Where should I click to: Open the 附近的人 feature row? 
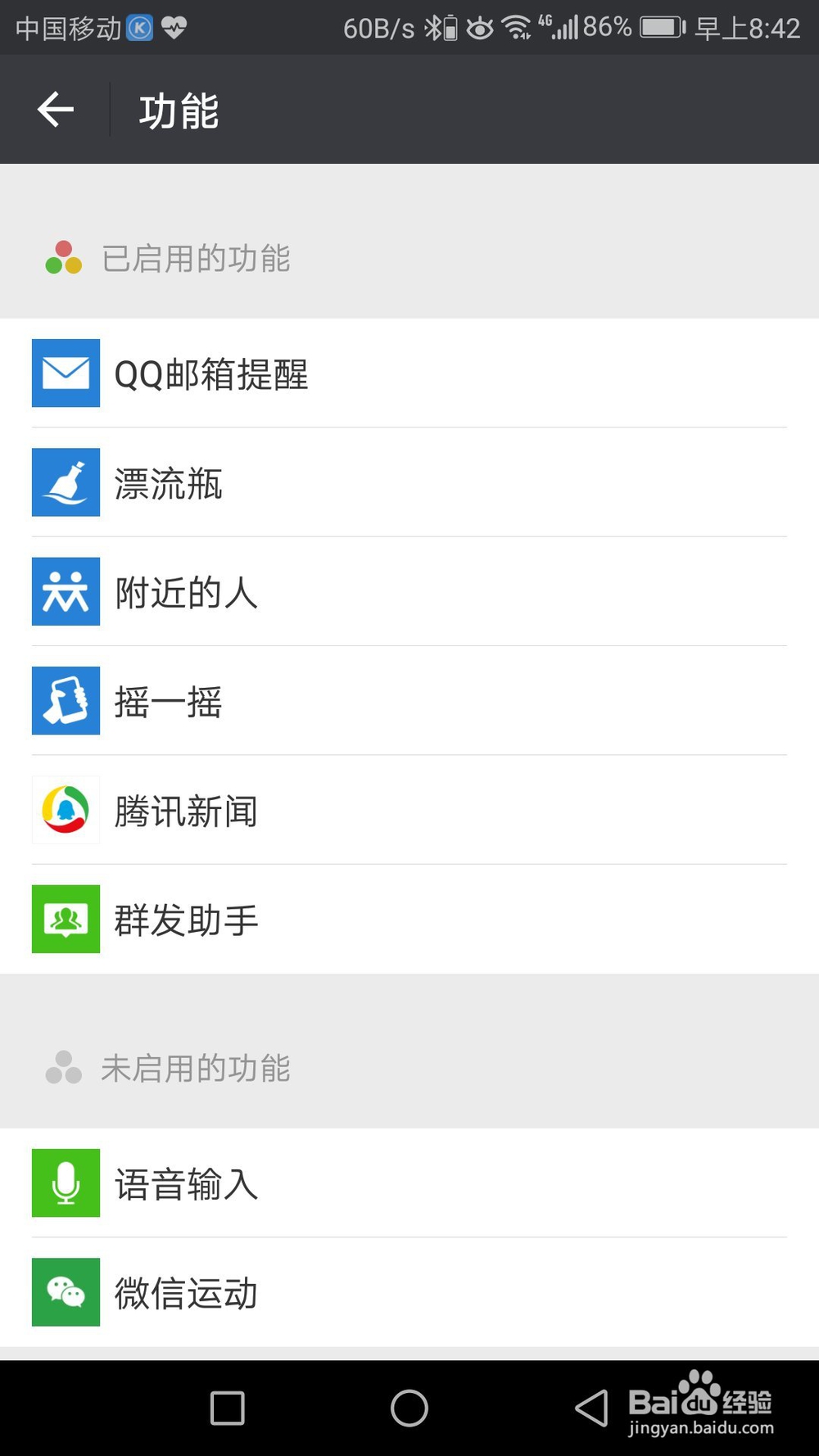coord(409,592)
